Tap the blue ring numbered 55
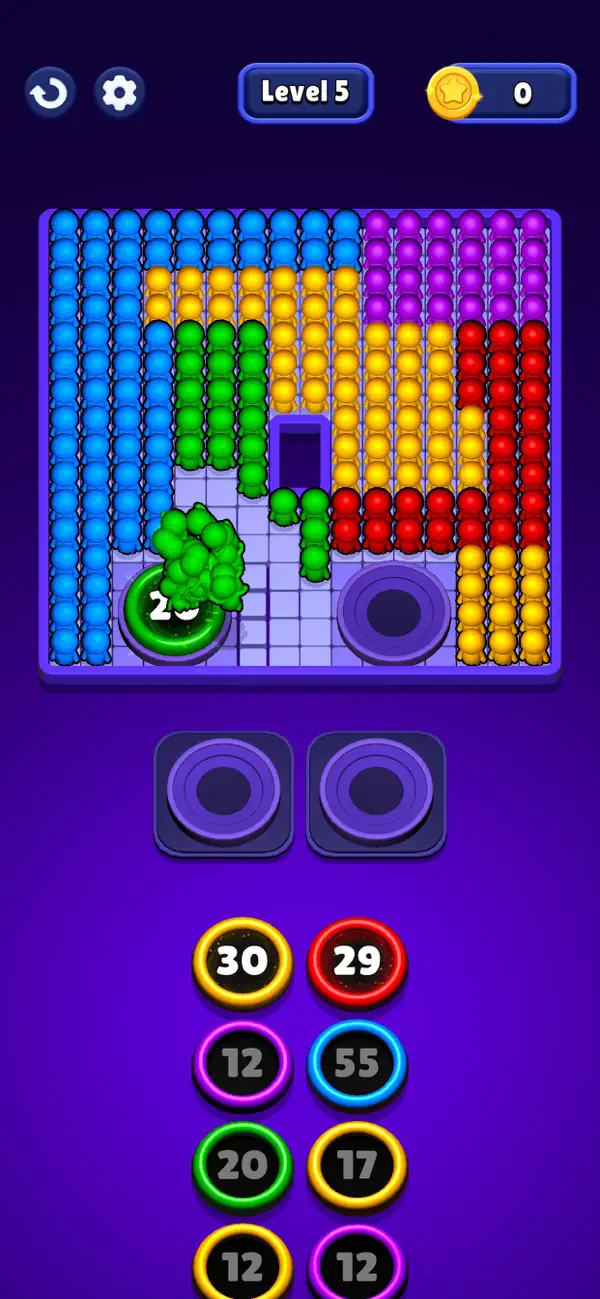The image size is (600, 1299). 357,1064
